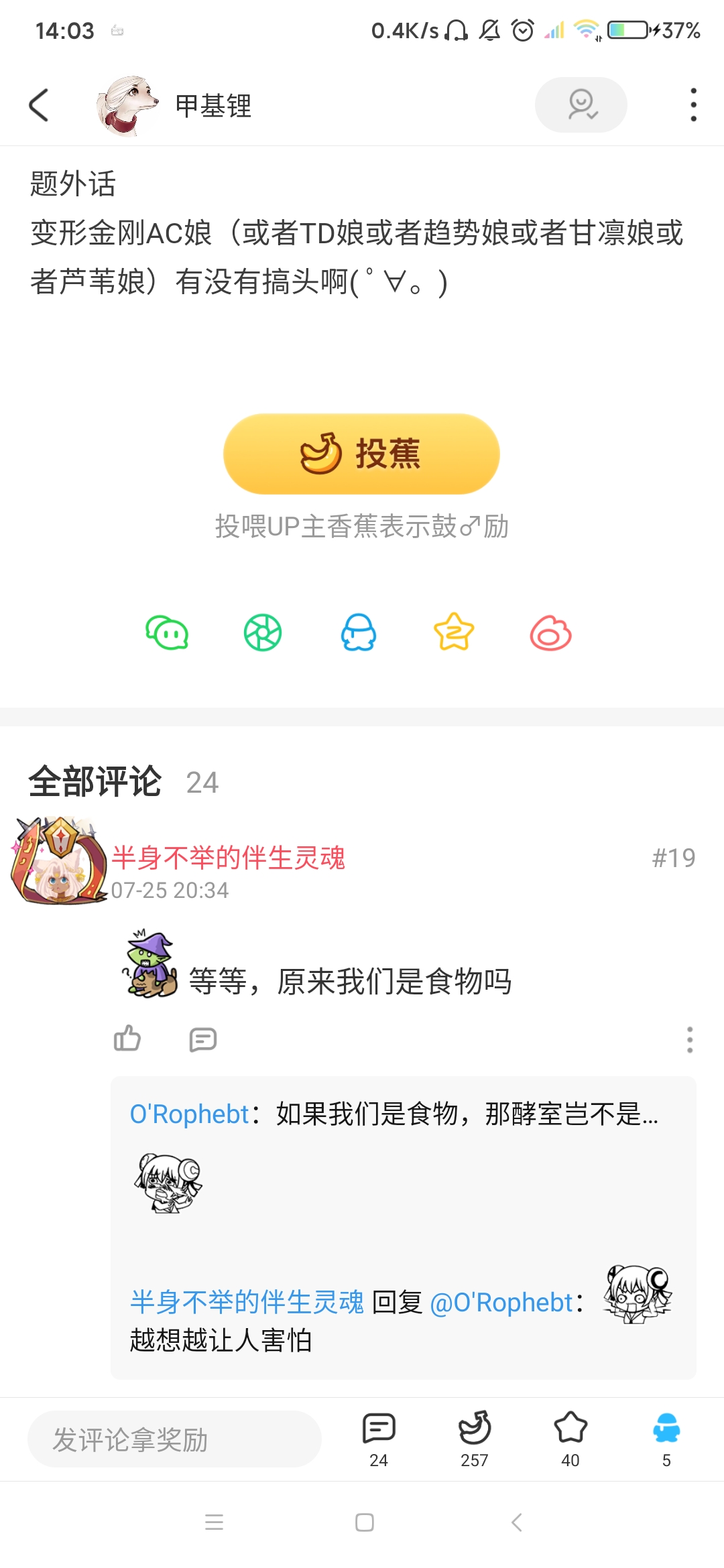Viewport: 724px width, 1568px height.
Task: Share to WeChat Moments
Action: pyautogui.click(x=263, y=633)
